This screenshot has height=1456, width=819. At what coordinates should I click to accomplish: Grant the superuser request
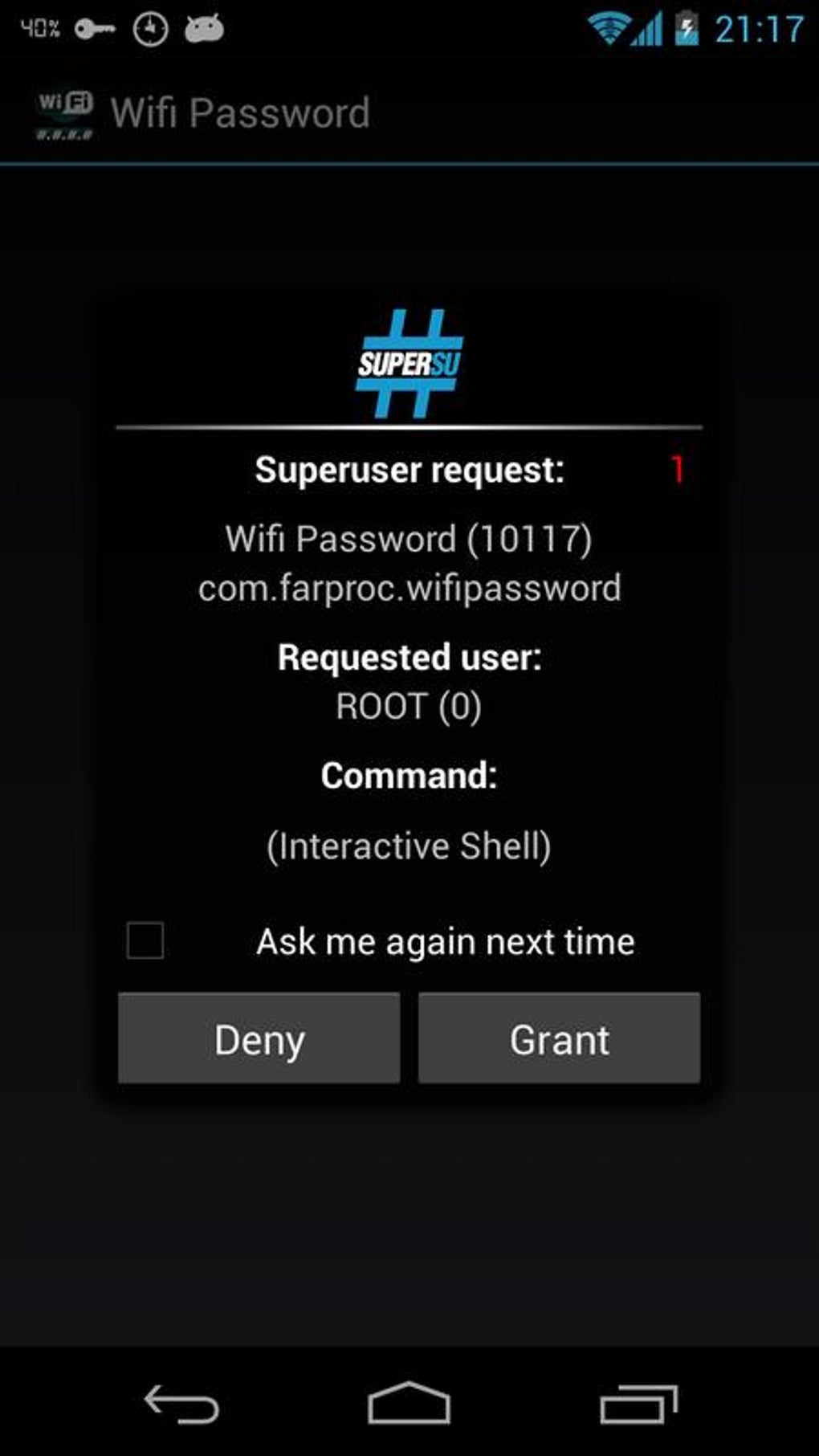(559, 1038)
